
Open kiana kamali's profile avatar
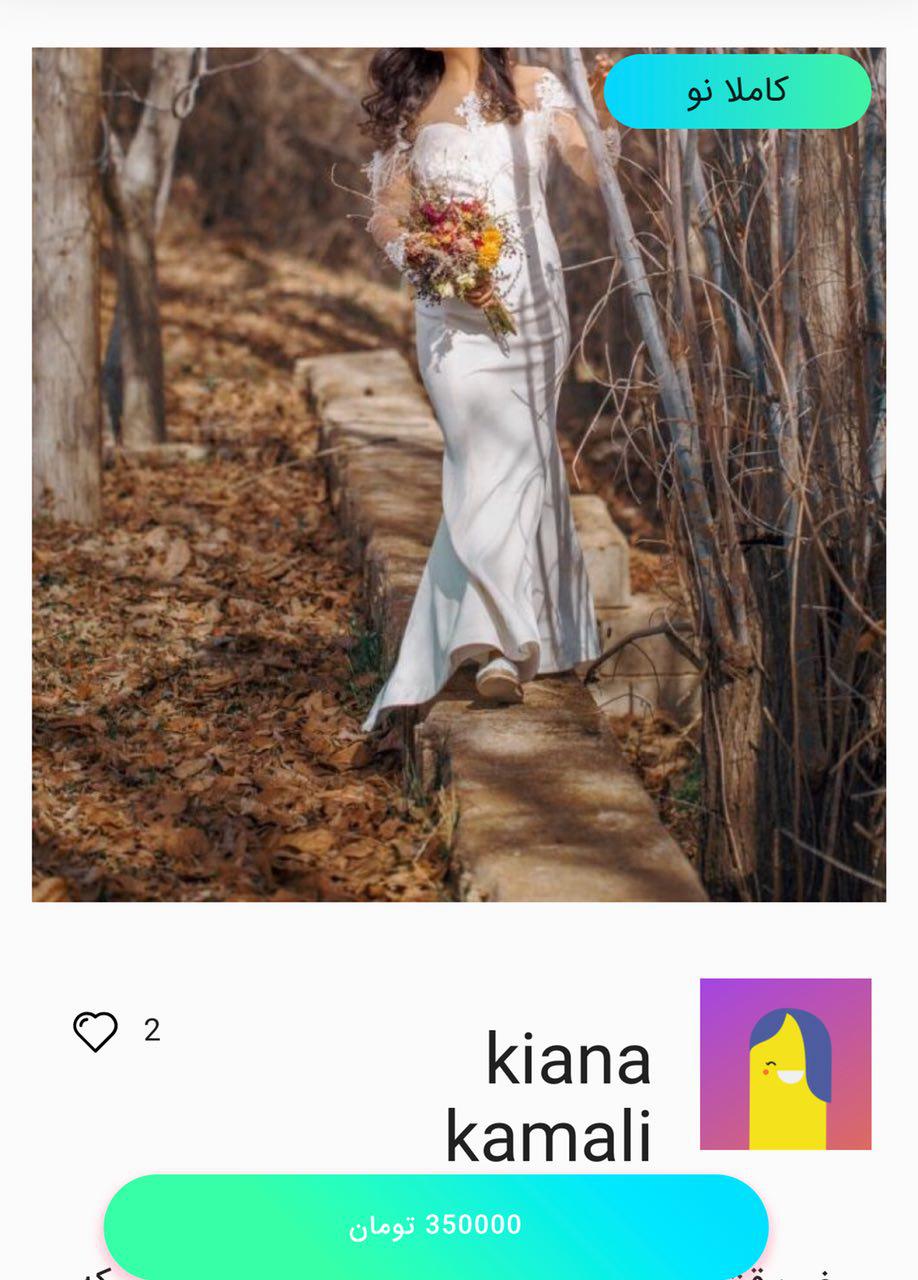pos(785,1064)
